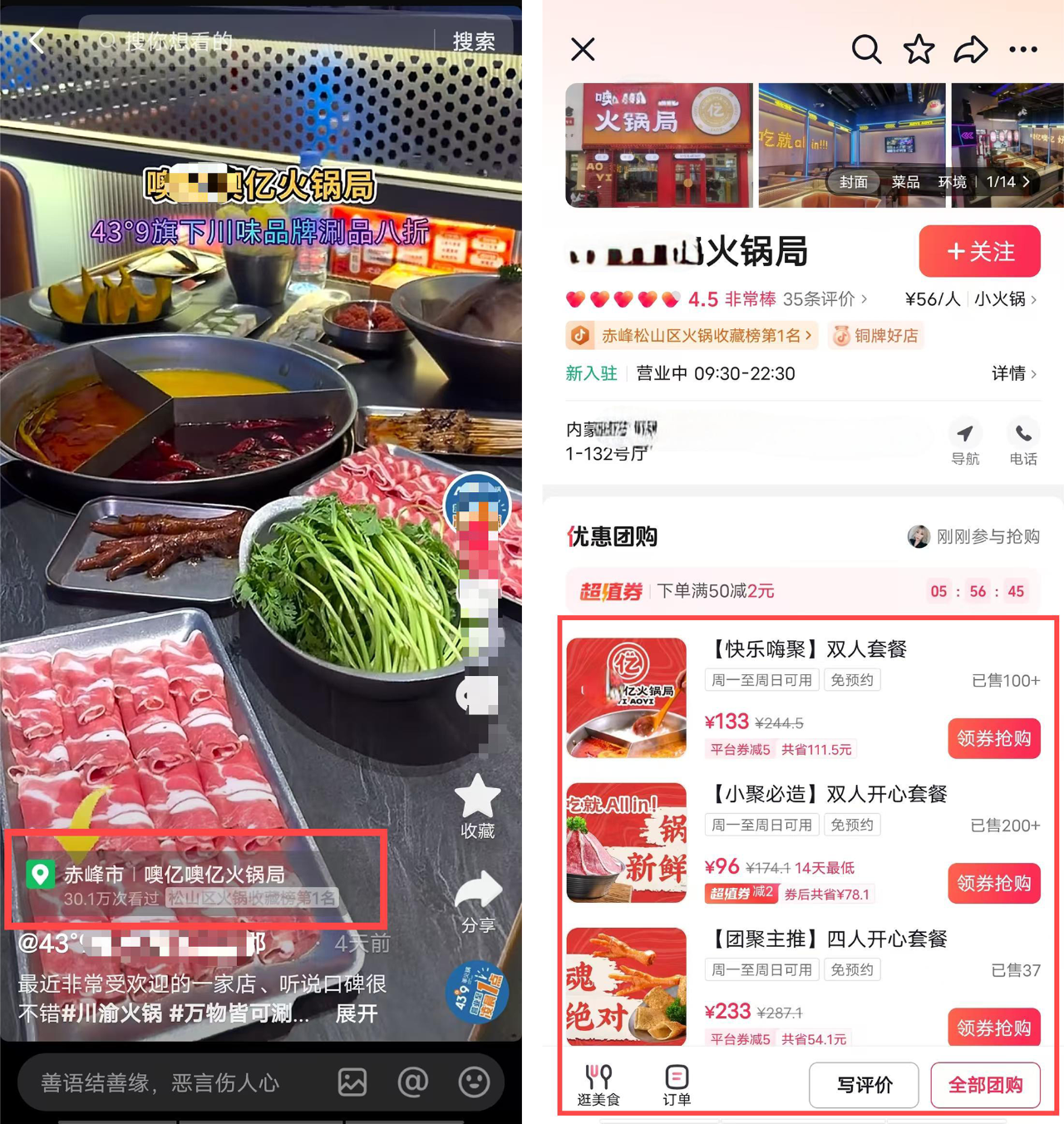Go back from the video page

pos(37,41)
